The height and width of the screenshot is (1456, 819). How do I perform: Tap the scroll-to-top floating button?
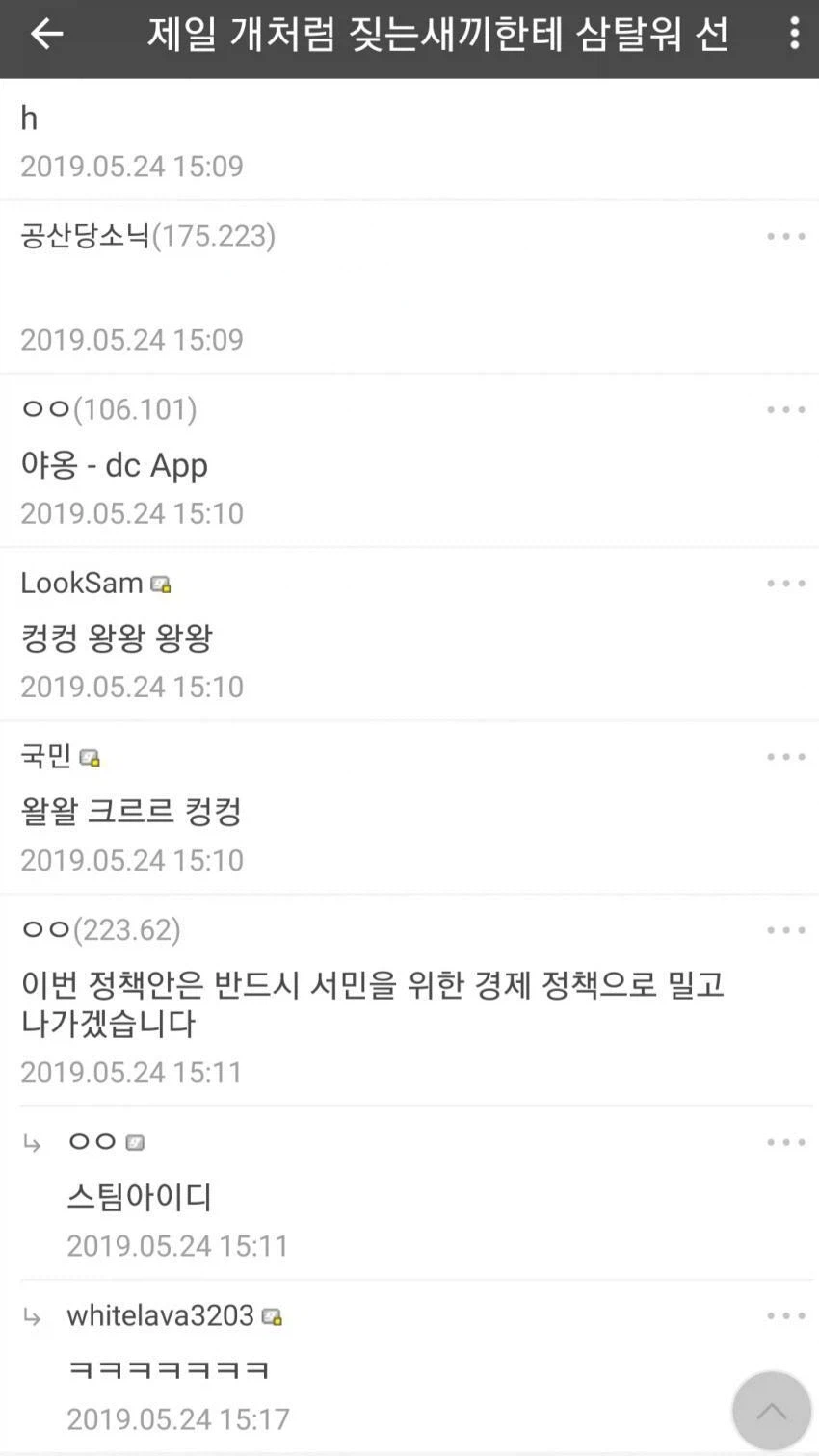coord(771,1409)
